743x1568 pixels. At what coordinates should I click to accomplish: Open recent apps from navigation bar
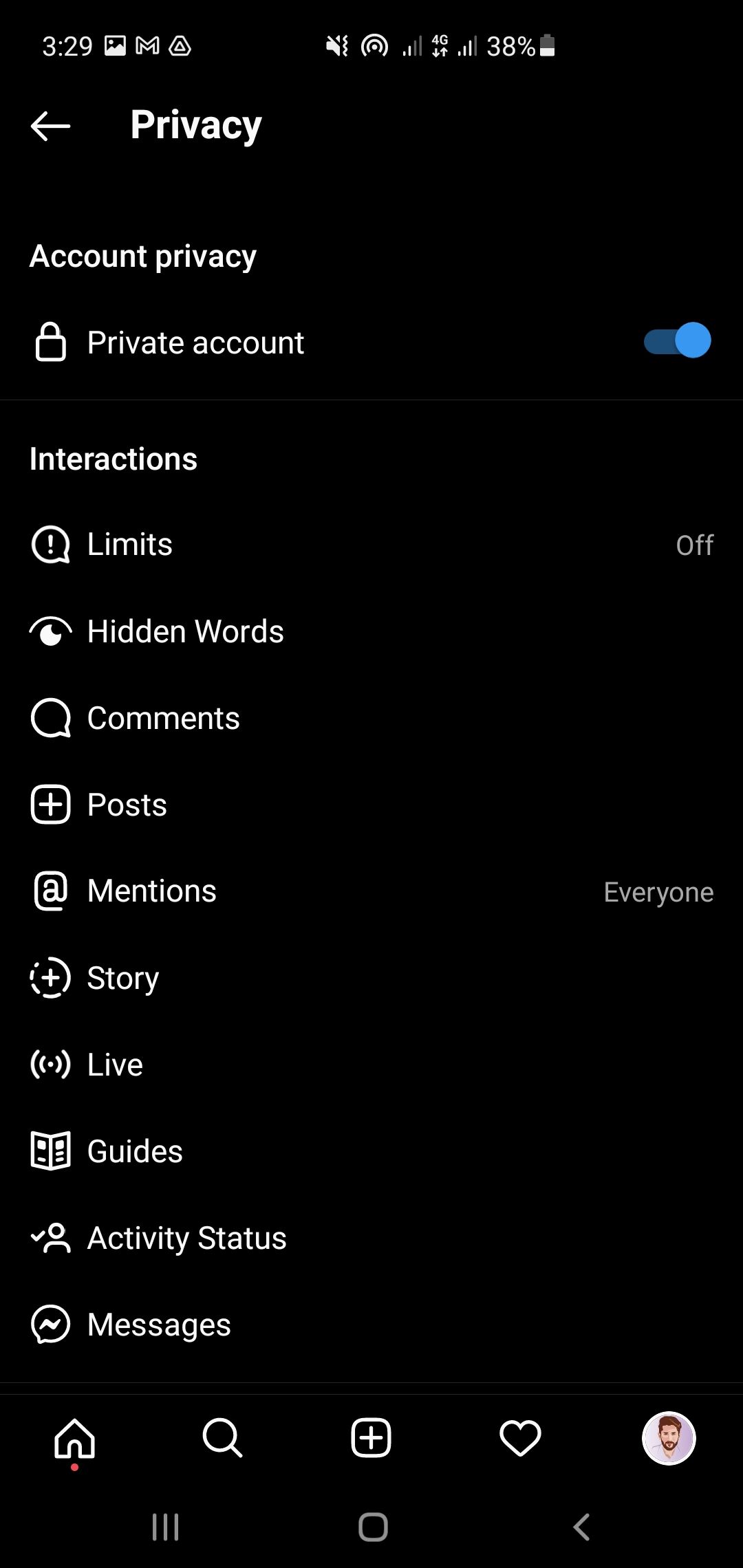165,1527
